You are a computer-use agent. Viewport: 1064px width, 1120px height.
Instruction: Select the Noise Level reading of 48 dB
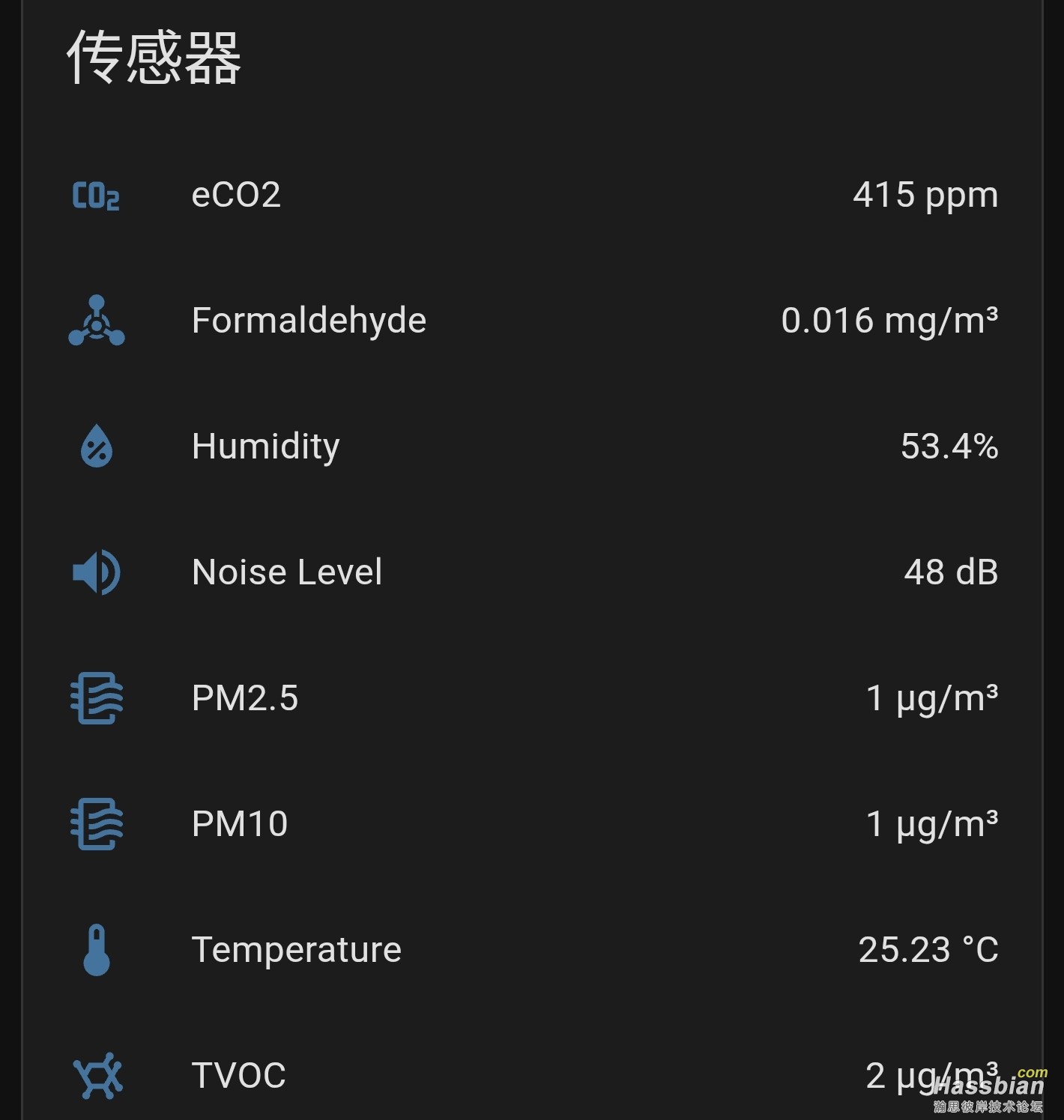point(950,572)
